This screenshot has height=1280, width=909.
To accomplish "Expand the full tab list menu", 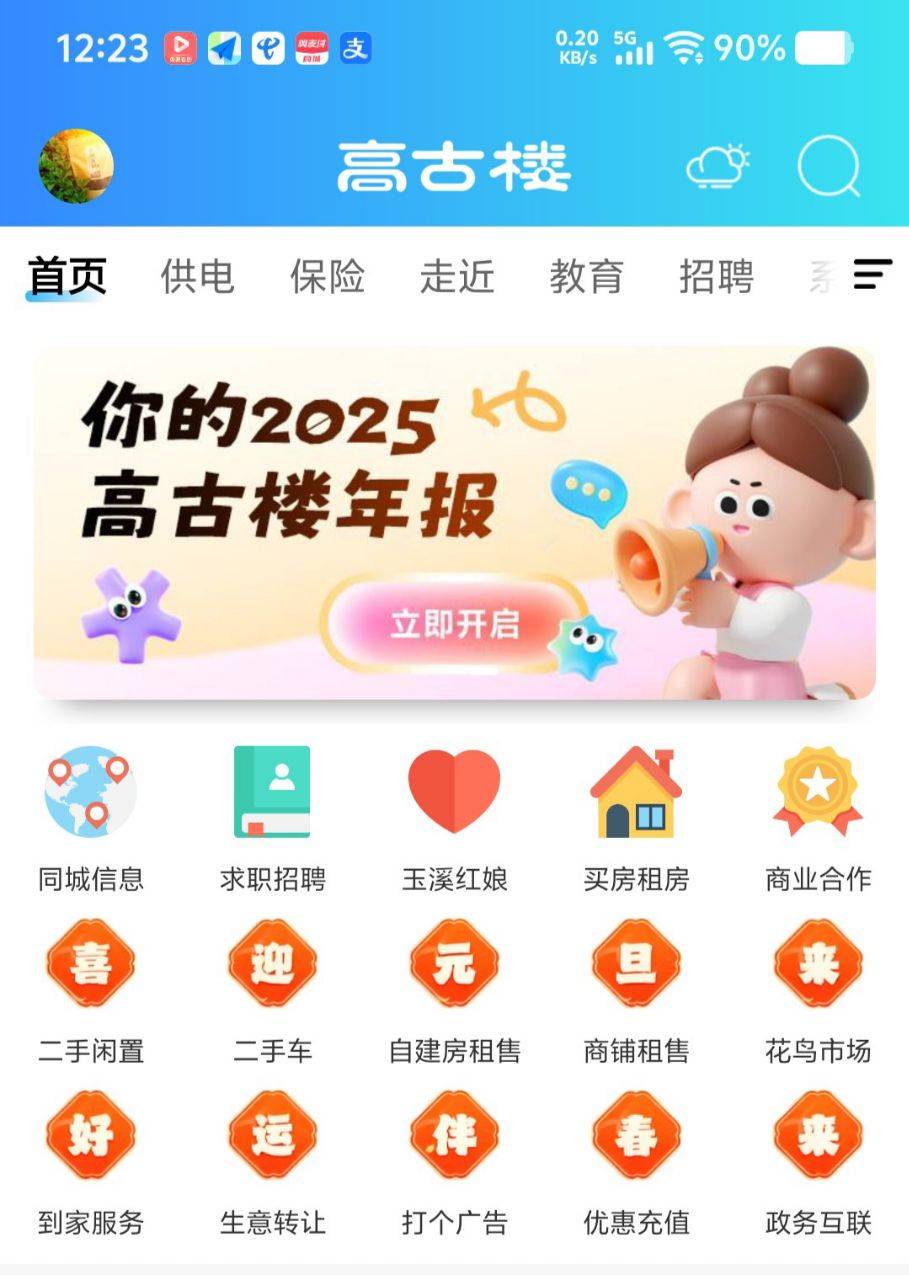I will [x=872, y=275].
